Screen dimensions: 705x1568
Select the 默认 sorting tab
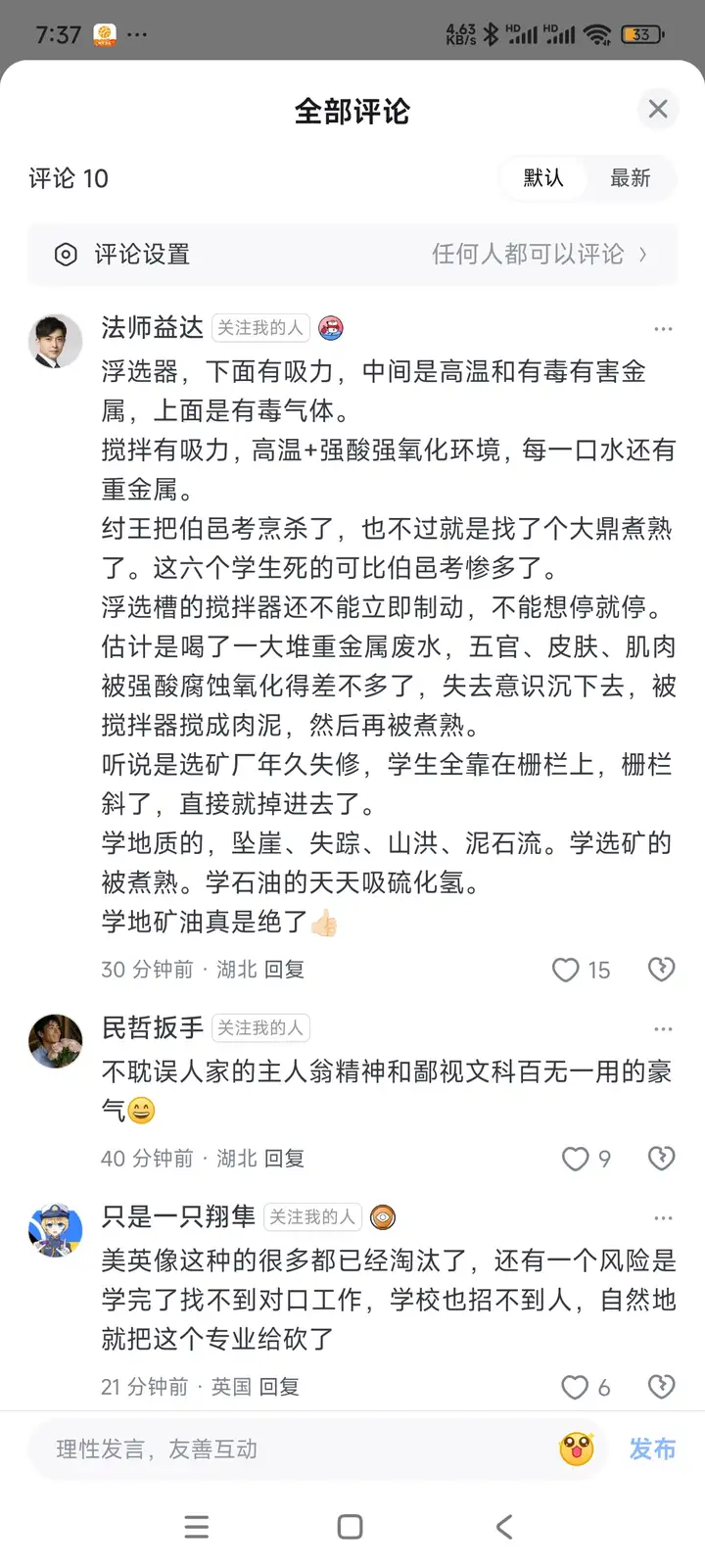coord(543,178)
